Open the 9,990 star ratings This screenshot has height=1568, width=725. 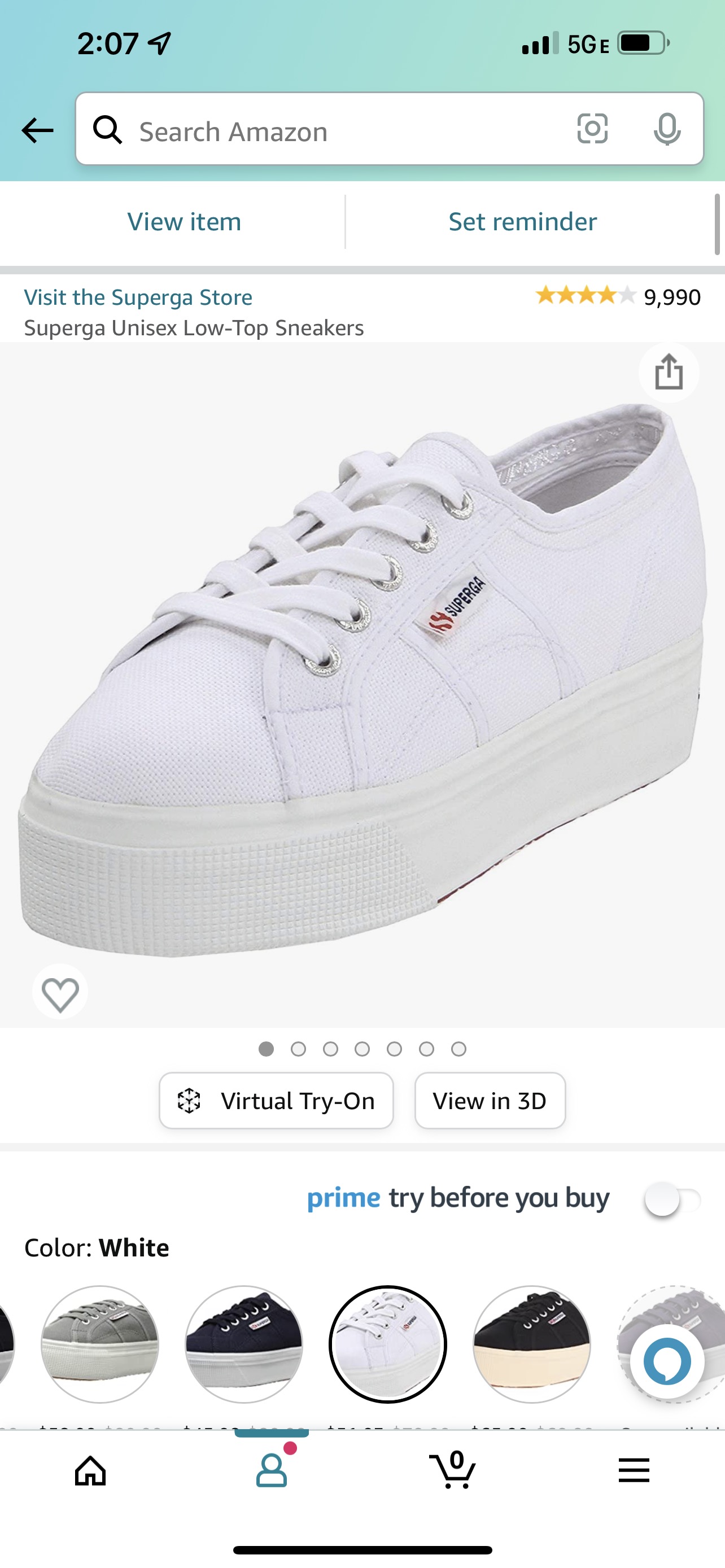[617, 296]
